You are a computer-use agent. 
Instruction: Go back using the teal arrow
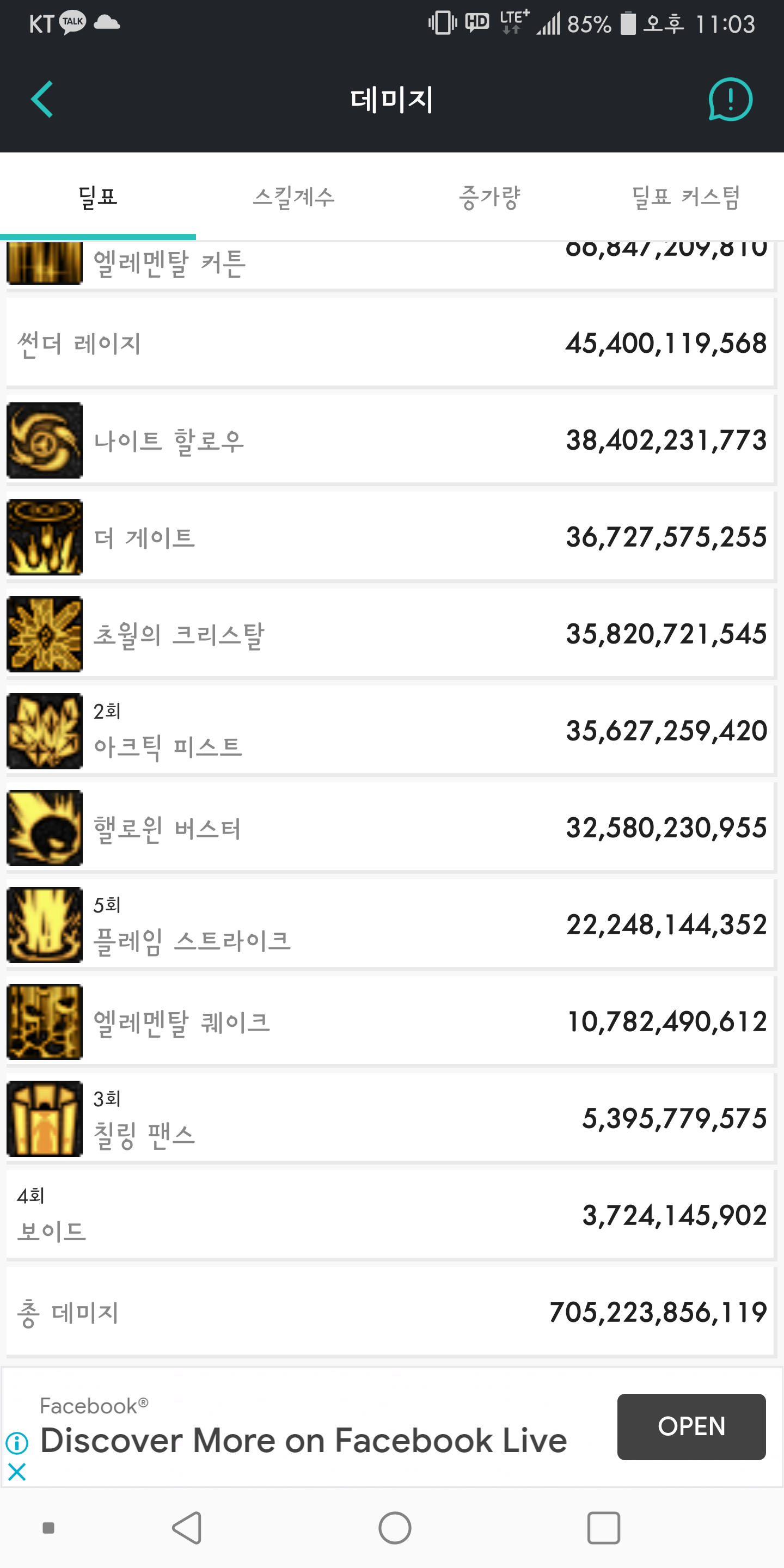click(42, 99)
